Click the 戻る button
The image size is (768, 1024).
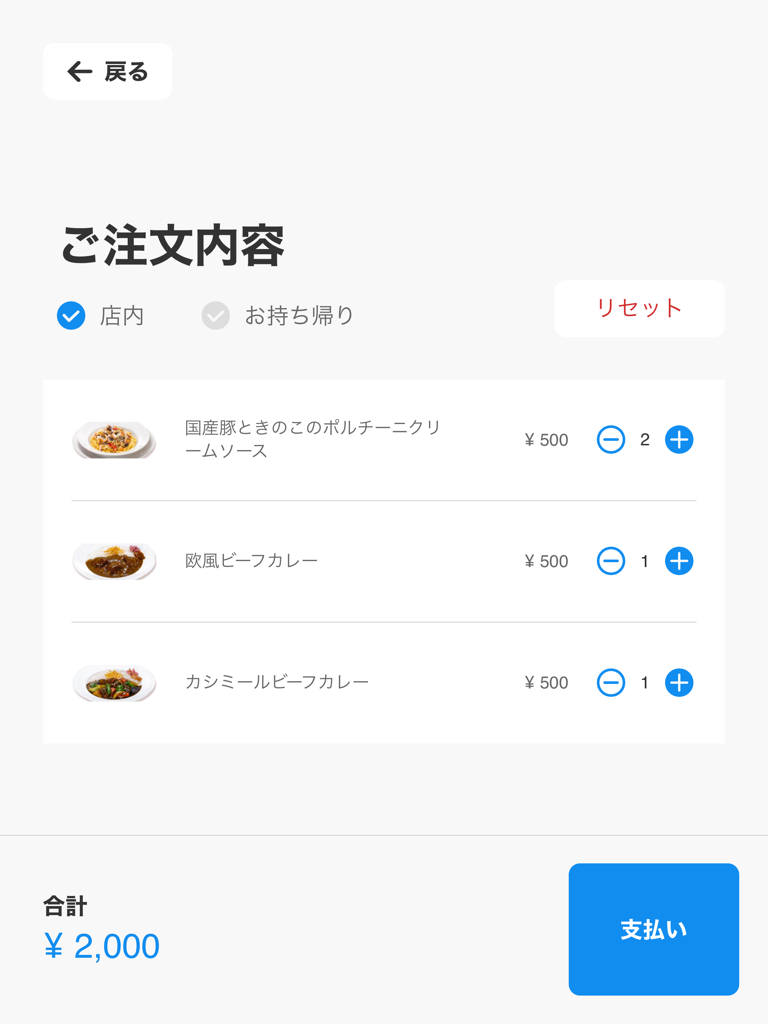pos(107,71)
